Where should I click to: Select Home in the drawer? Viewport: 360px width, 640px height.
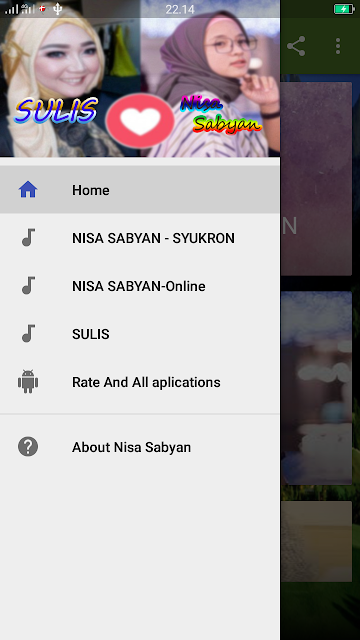[140, 190]
